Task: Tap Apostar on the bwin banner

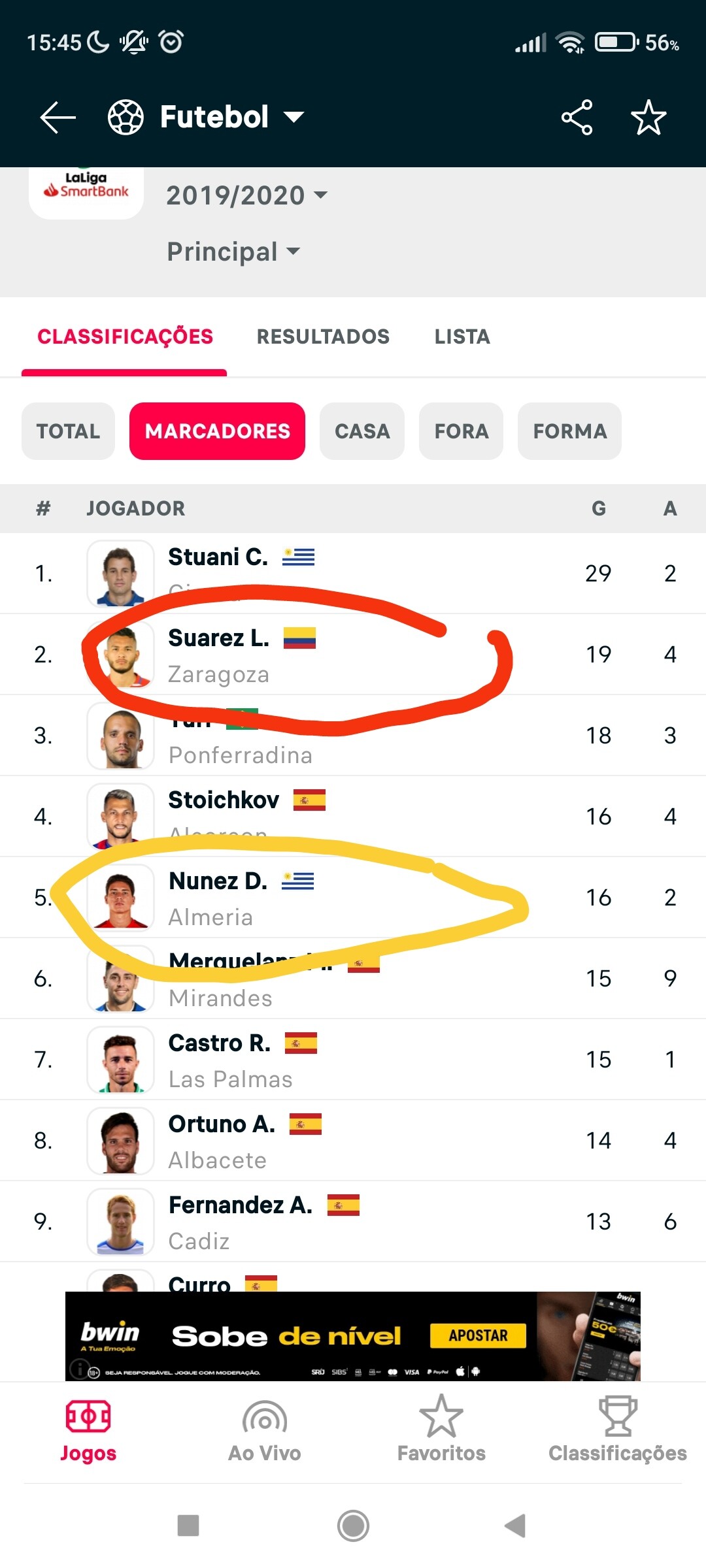Action: pyautogui.click(x=478, y=1335)
